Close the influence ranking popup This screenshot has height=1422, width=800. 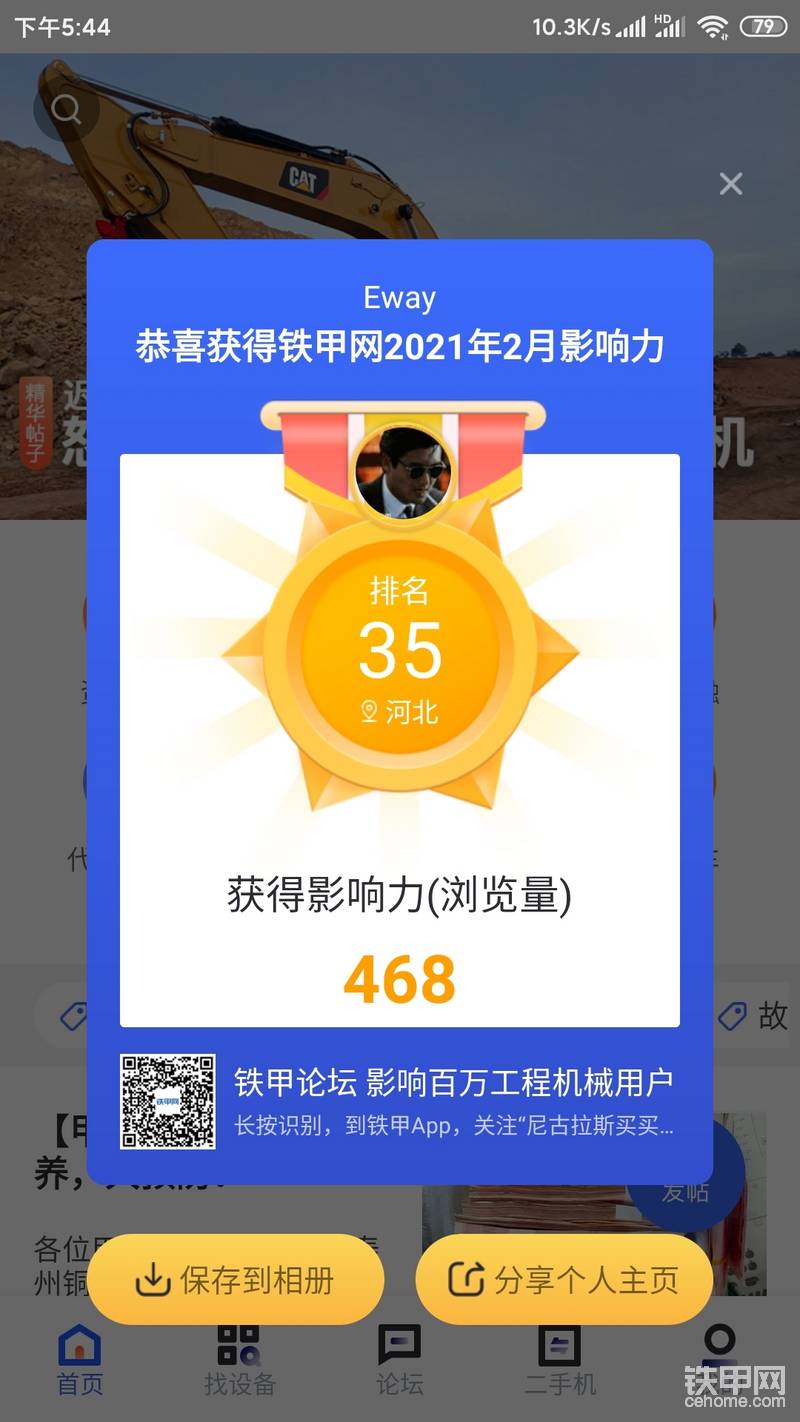click(731, 184)
